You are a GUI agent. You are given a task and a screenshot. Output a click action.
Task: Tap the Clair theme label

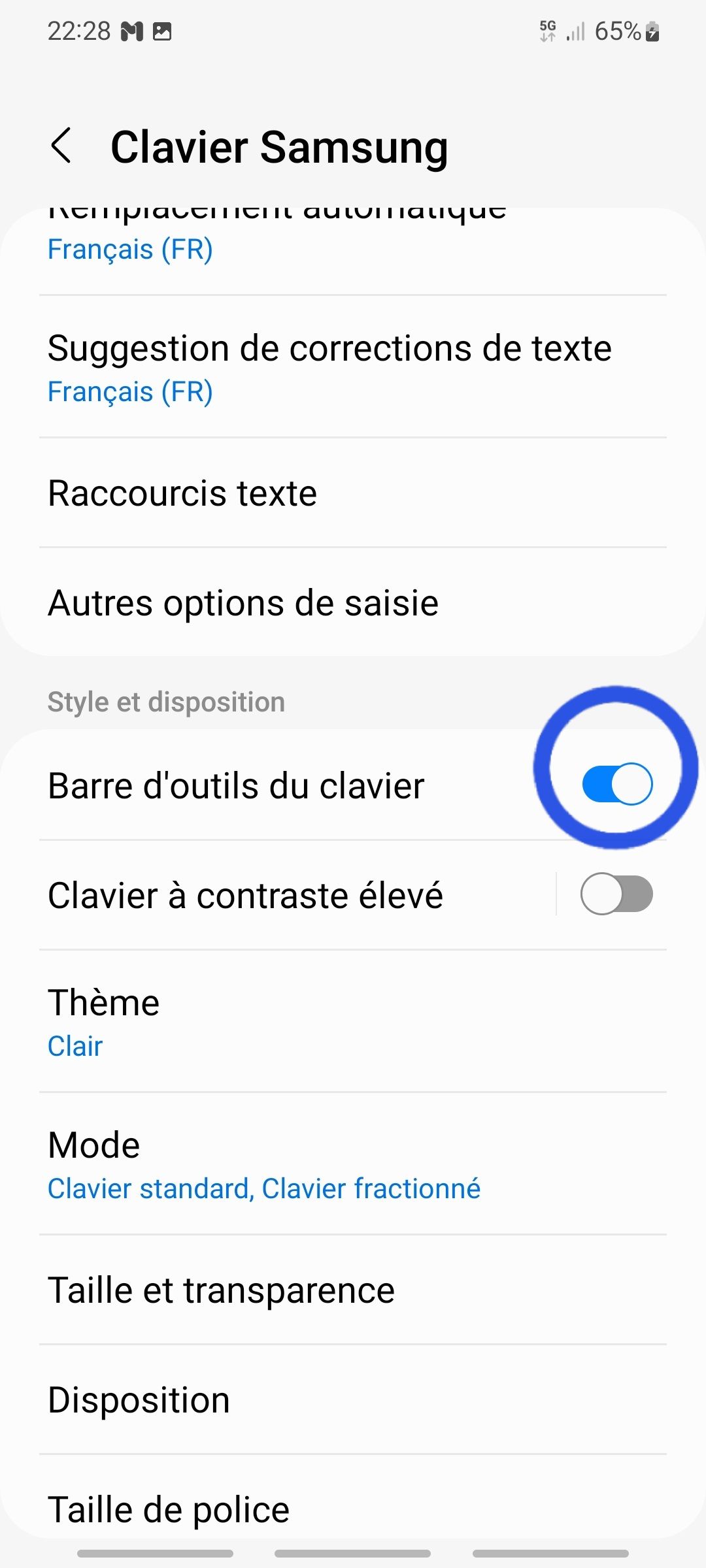point(75,1045)
